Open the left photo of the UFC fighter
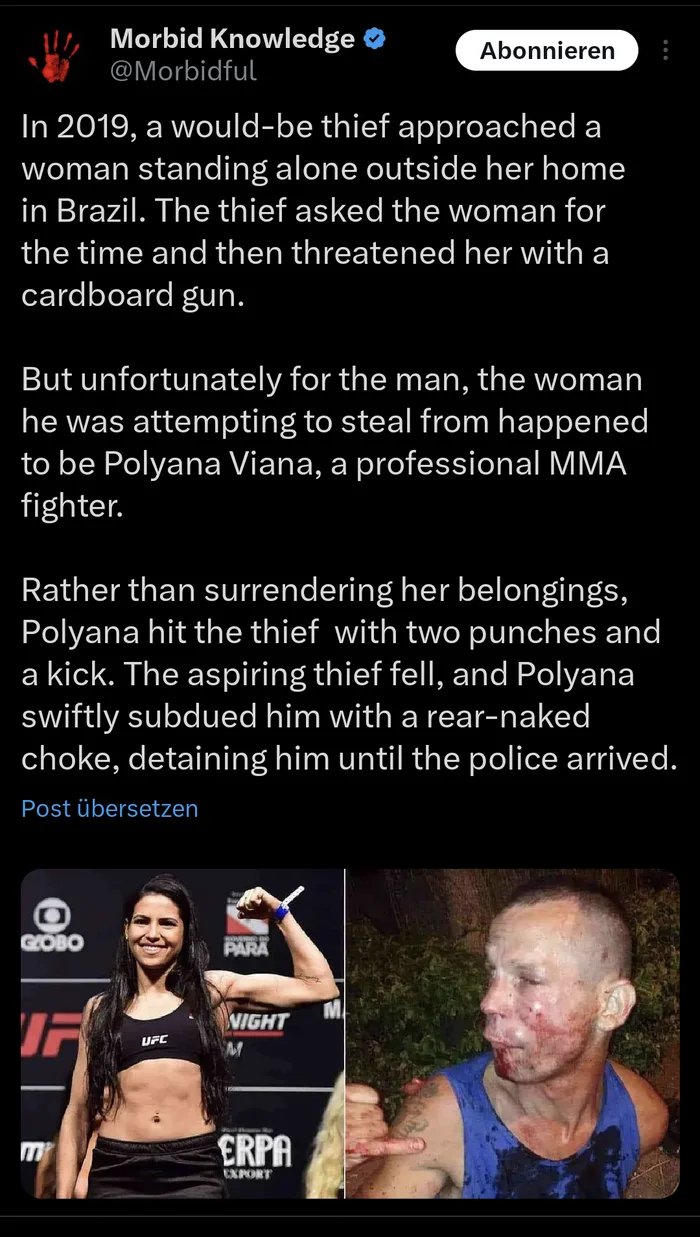The height and width of the screenshot is (1237, 700). click(x=182, y=1033)
